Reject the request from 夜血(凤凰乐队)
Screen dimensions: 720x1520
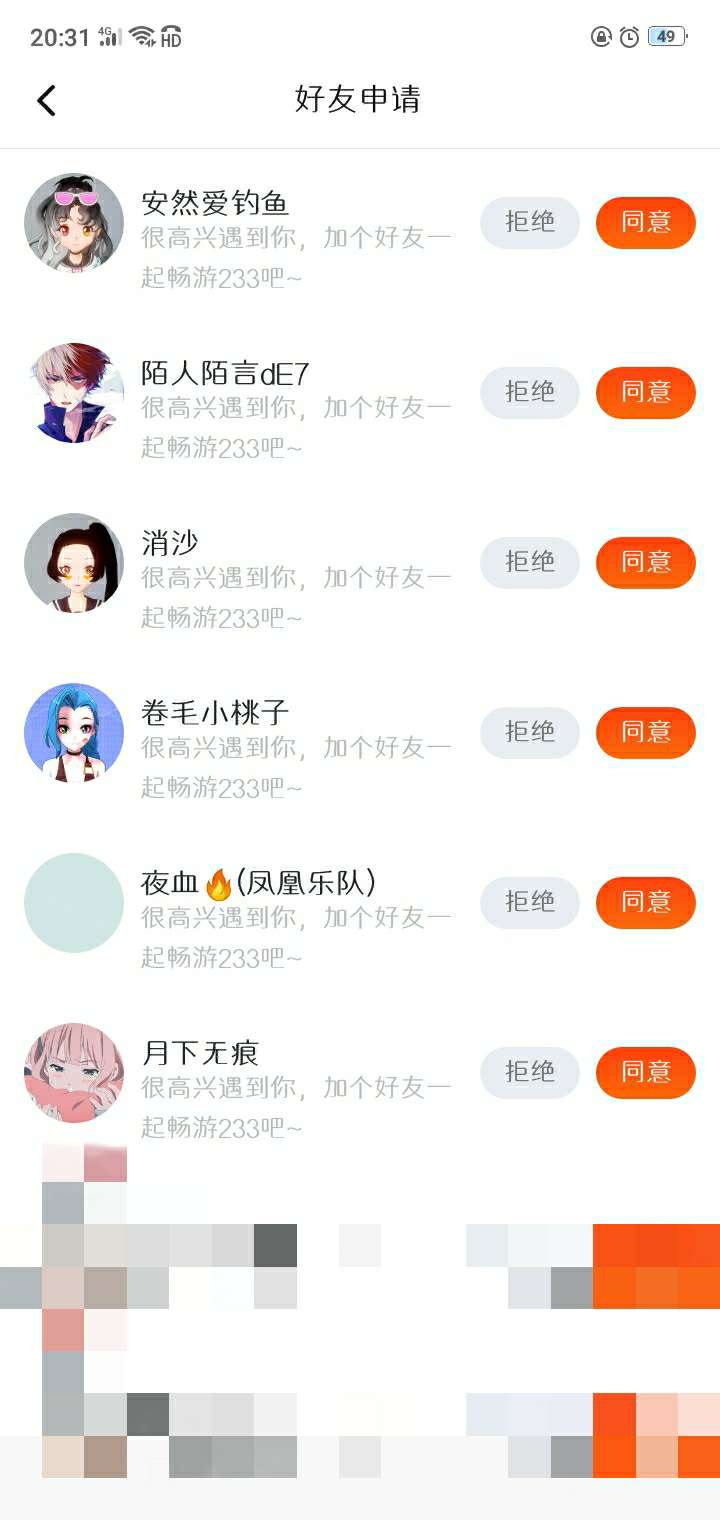[530, 902]
